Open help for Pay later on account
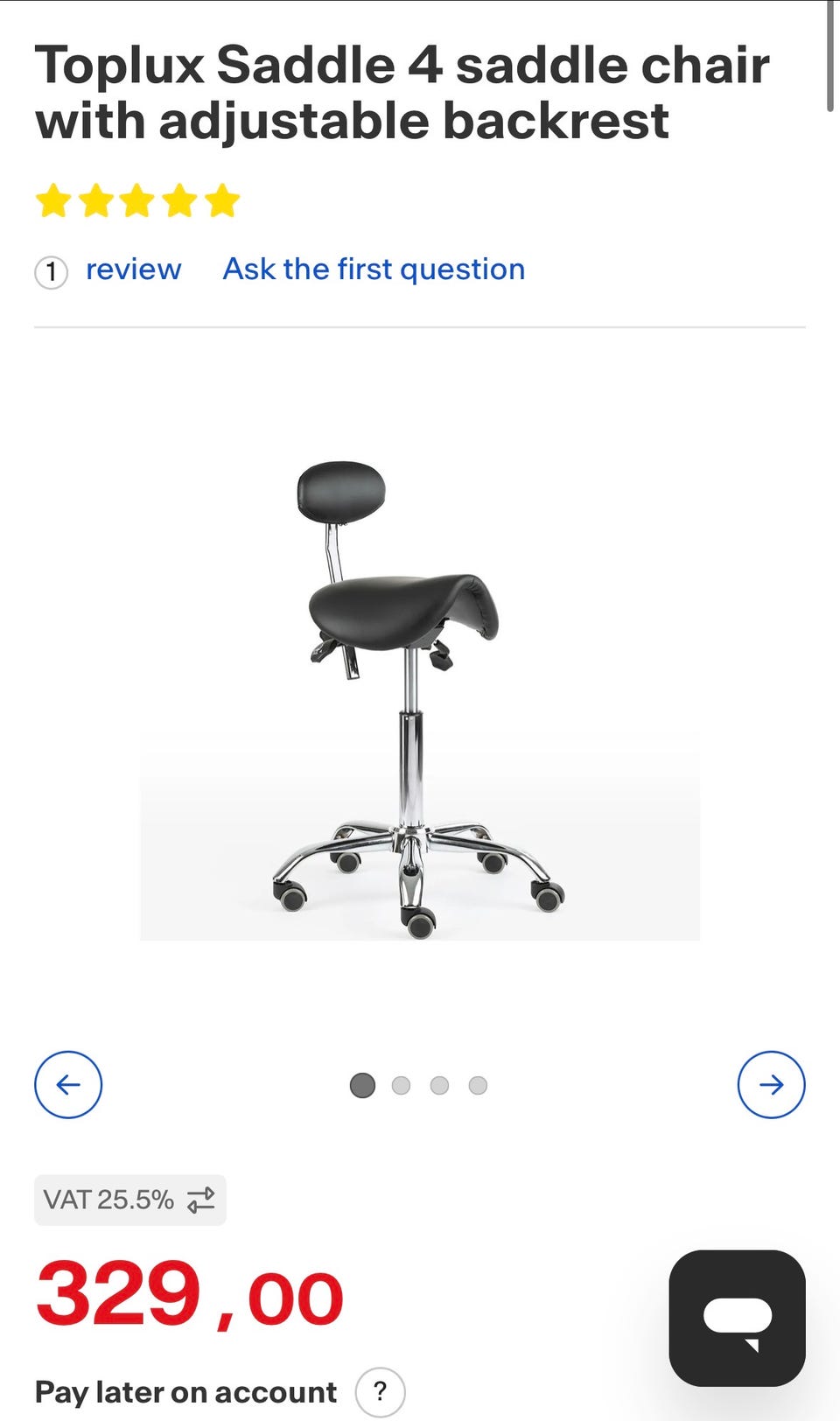840x1421 pixels. 380,1391
